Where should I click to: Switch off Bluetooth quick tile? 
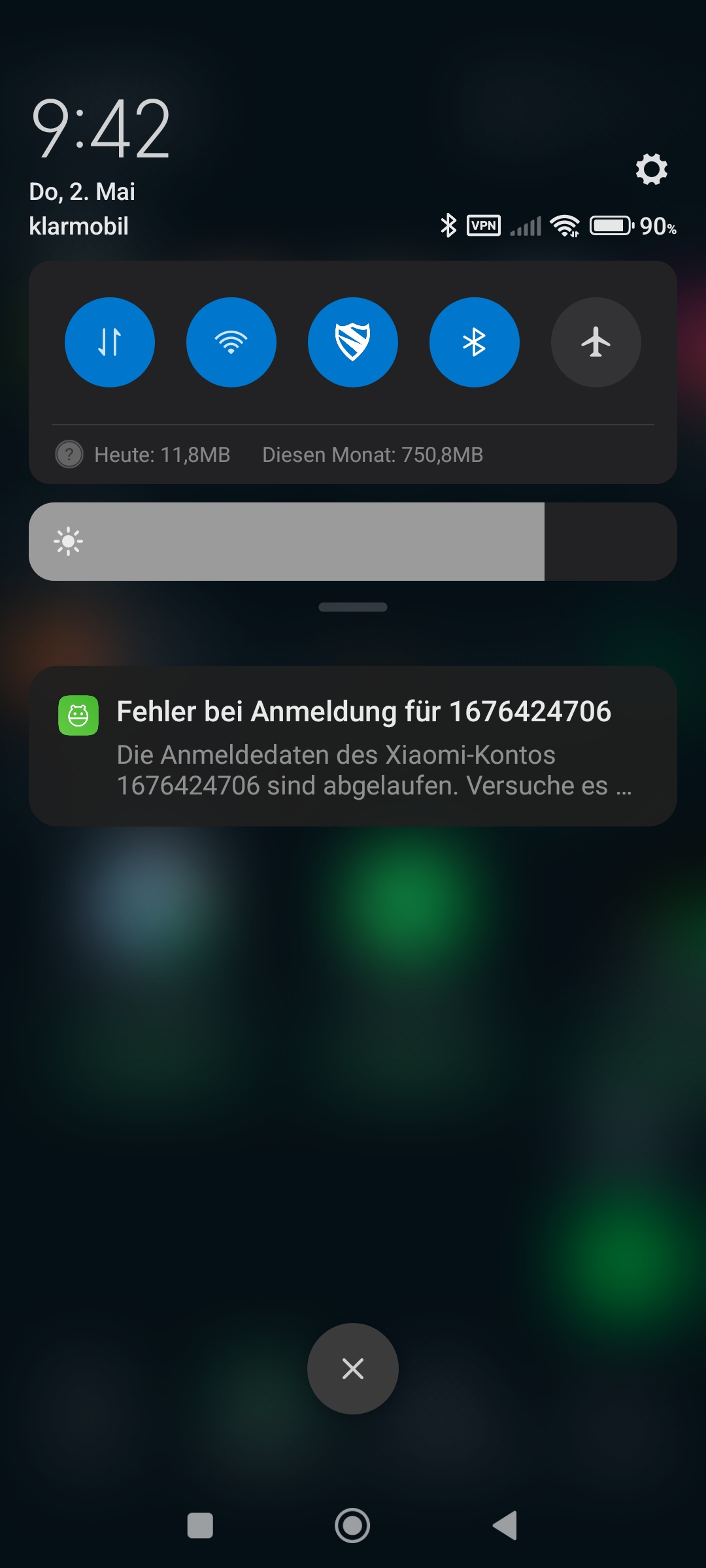click(475, 342)
